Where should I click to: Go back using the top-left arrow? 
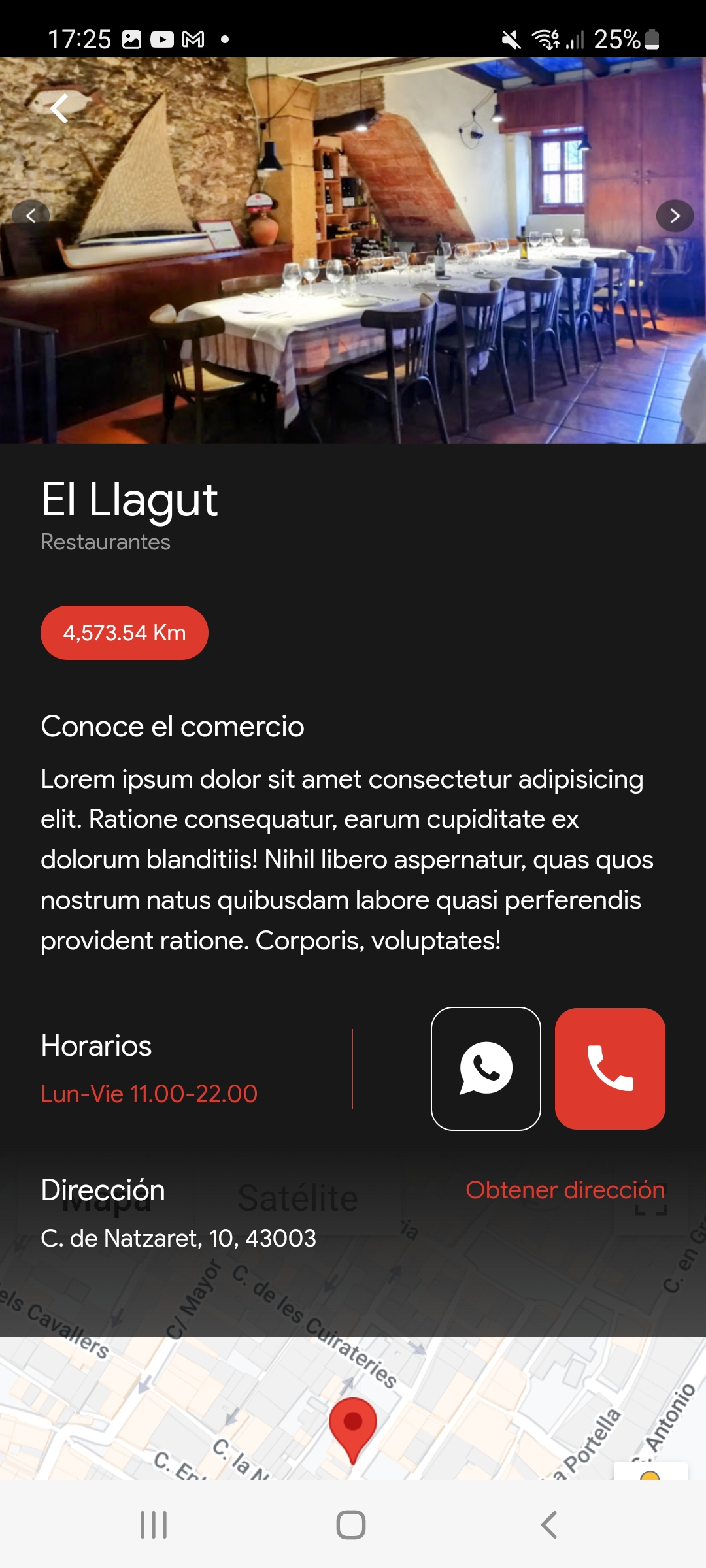tap(59, 108)
